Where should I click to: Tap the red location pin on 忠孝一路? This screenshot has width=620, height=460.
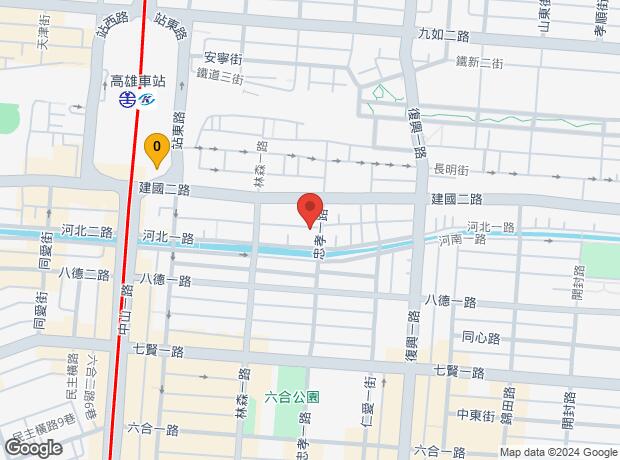point(311,208)
